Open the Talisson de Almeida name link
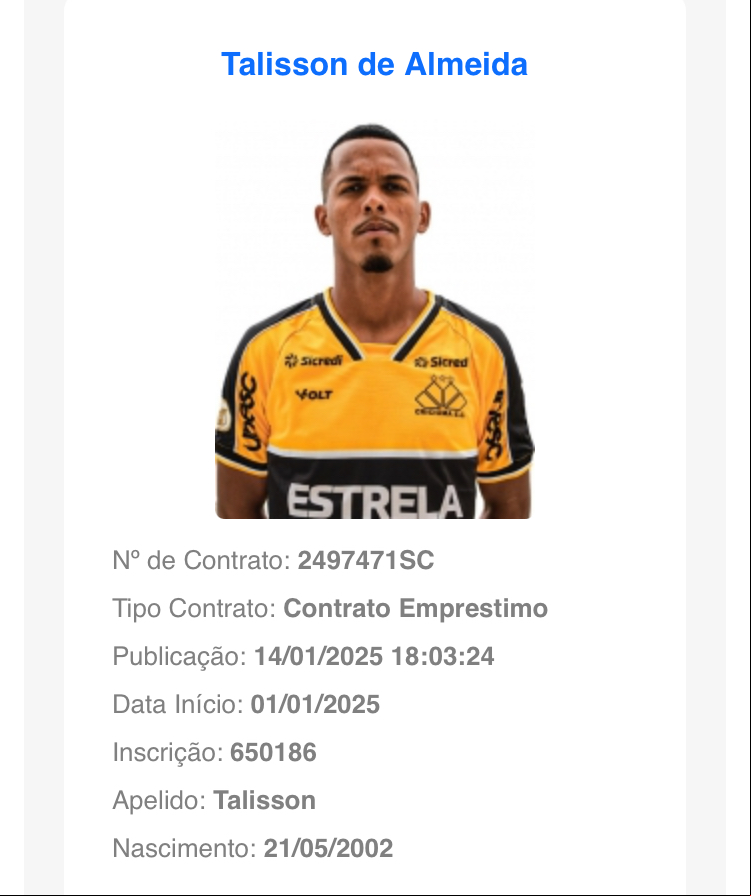This screenshot has height=896, width=751. click(x=374, y=65)
